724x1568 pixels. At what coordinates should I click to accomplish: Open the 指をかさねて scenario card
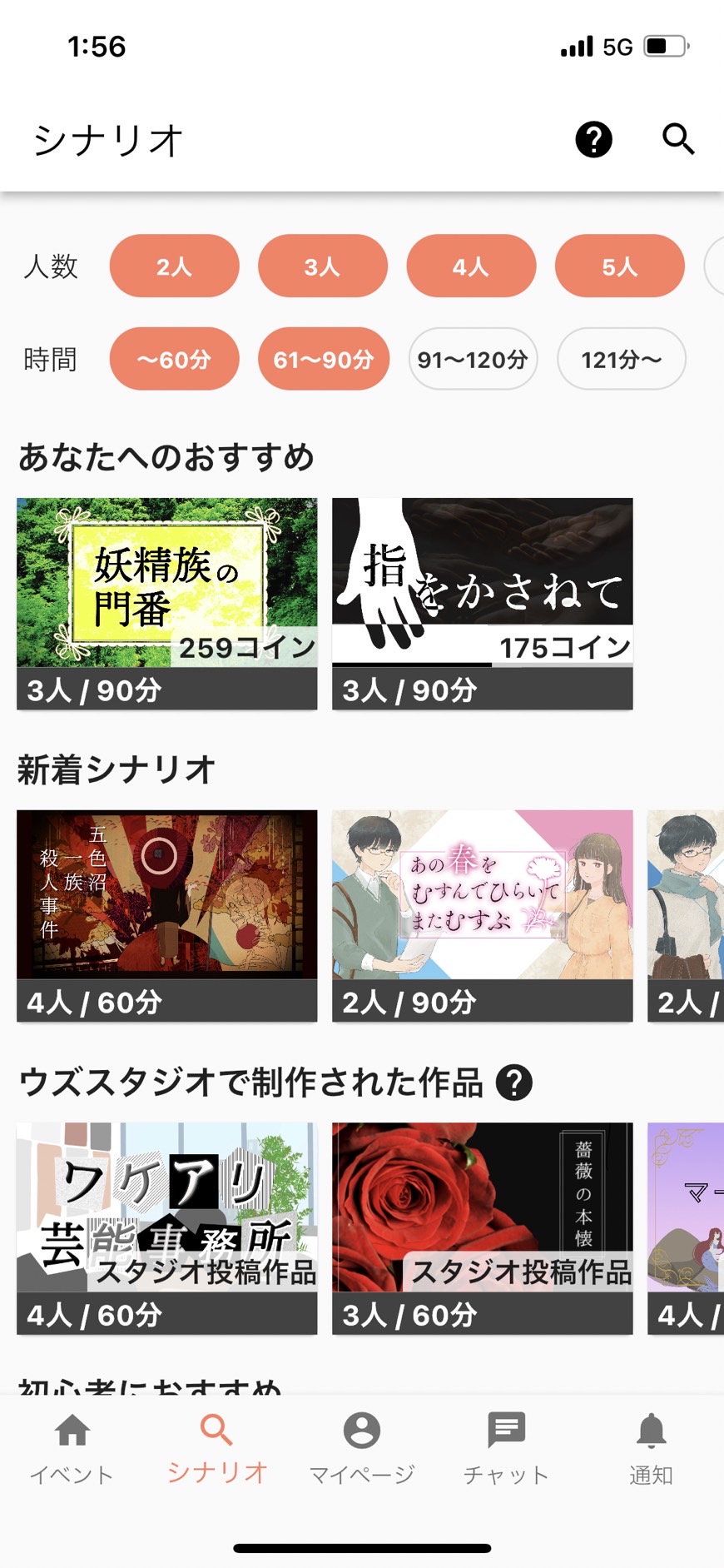[482, 603]
